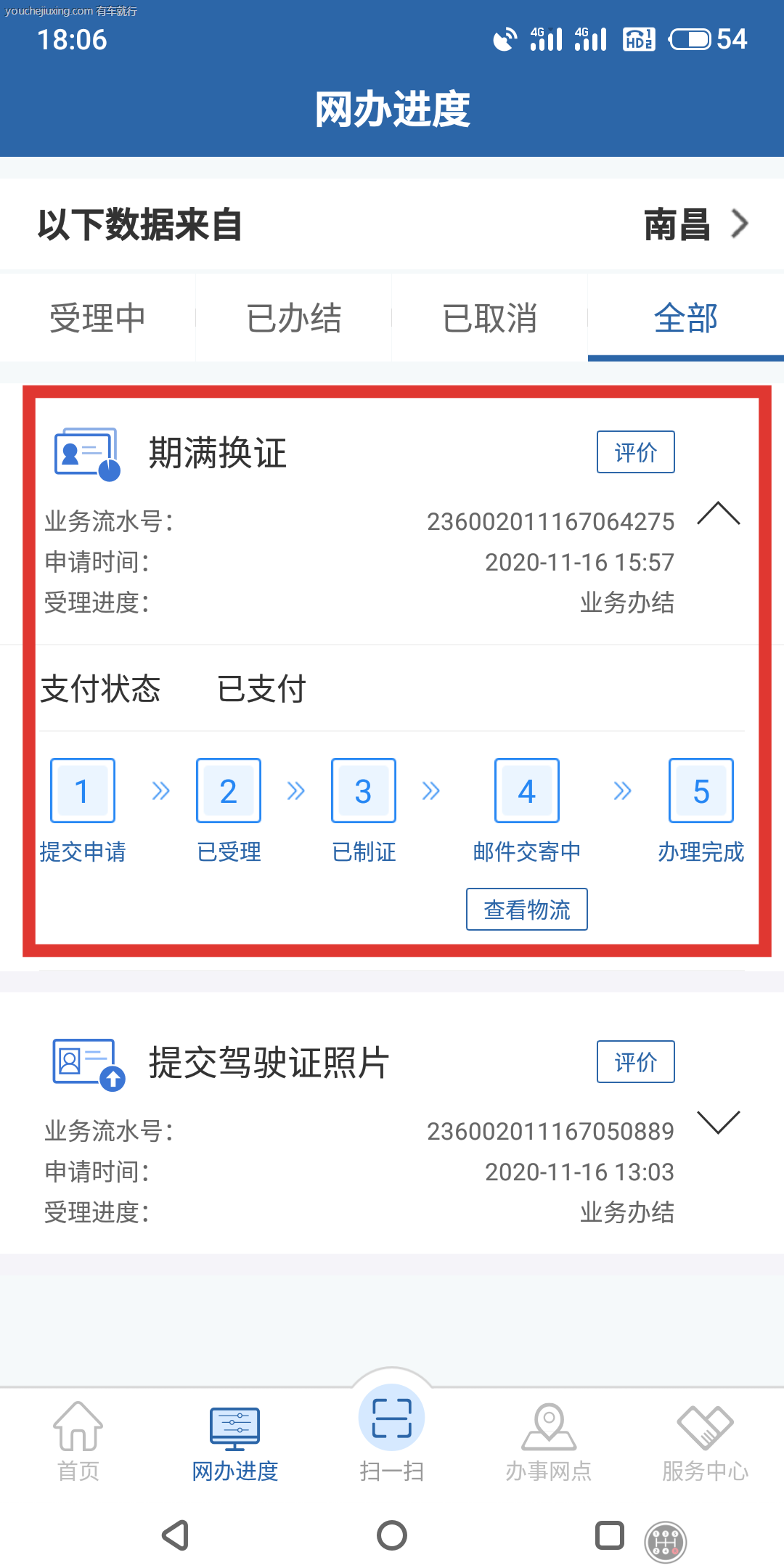Switch to the 已办结 tab
This screenshot has height=1568, width=784.
point(293,317)
